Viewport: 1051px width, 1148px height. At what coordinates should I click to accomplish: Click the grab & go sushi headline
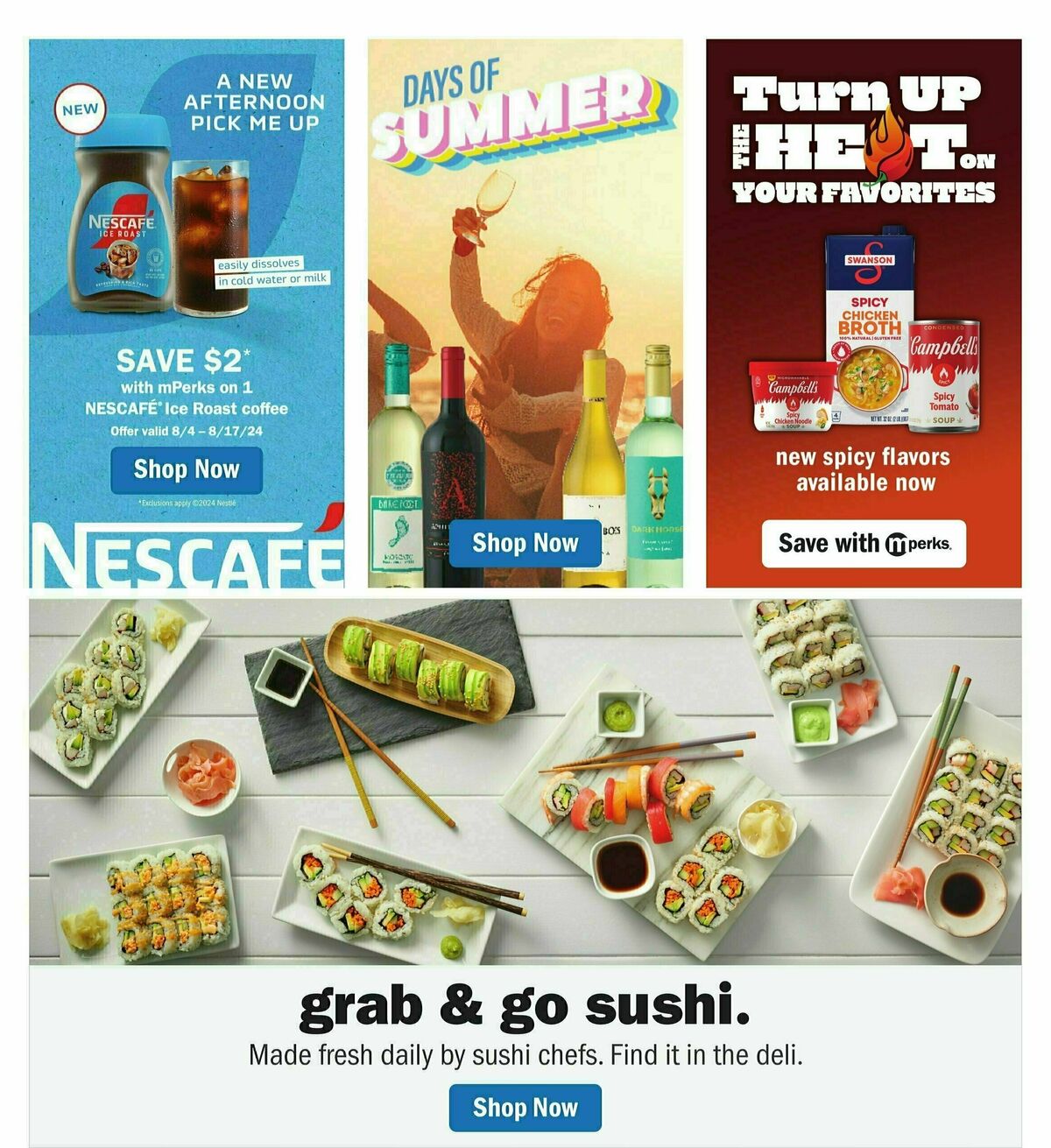pyautogui.click(x=525, y=1009)
